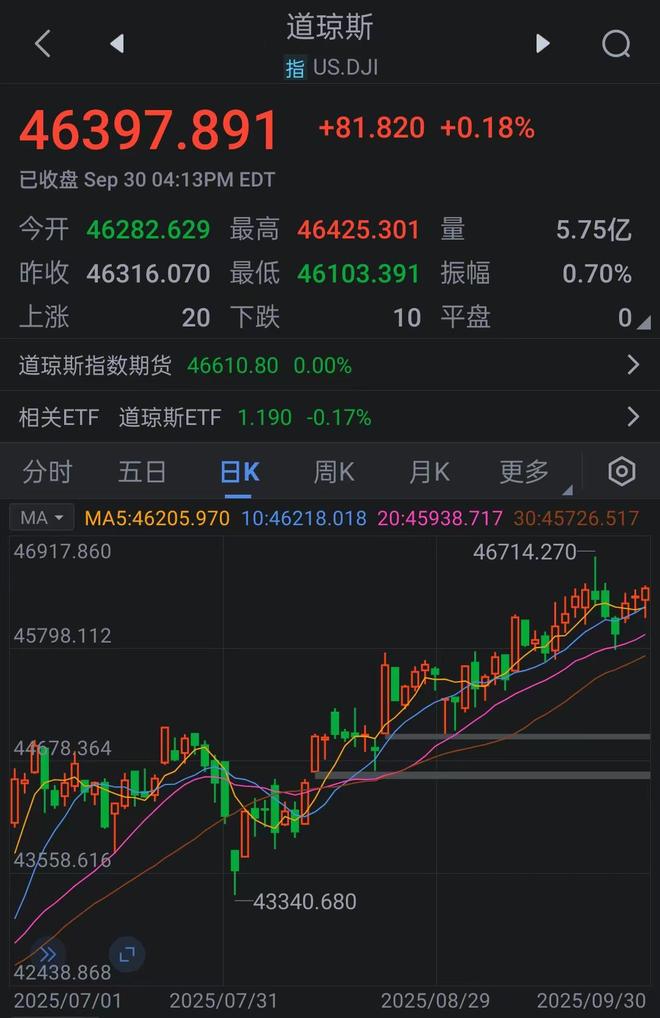The image size is (660, 1018).
Task: Open 道琼斯指数期货 futures row
Action: 330,365
